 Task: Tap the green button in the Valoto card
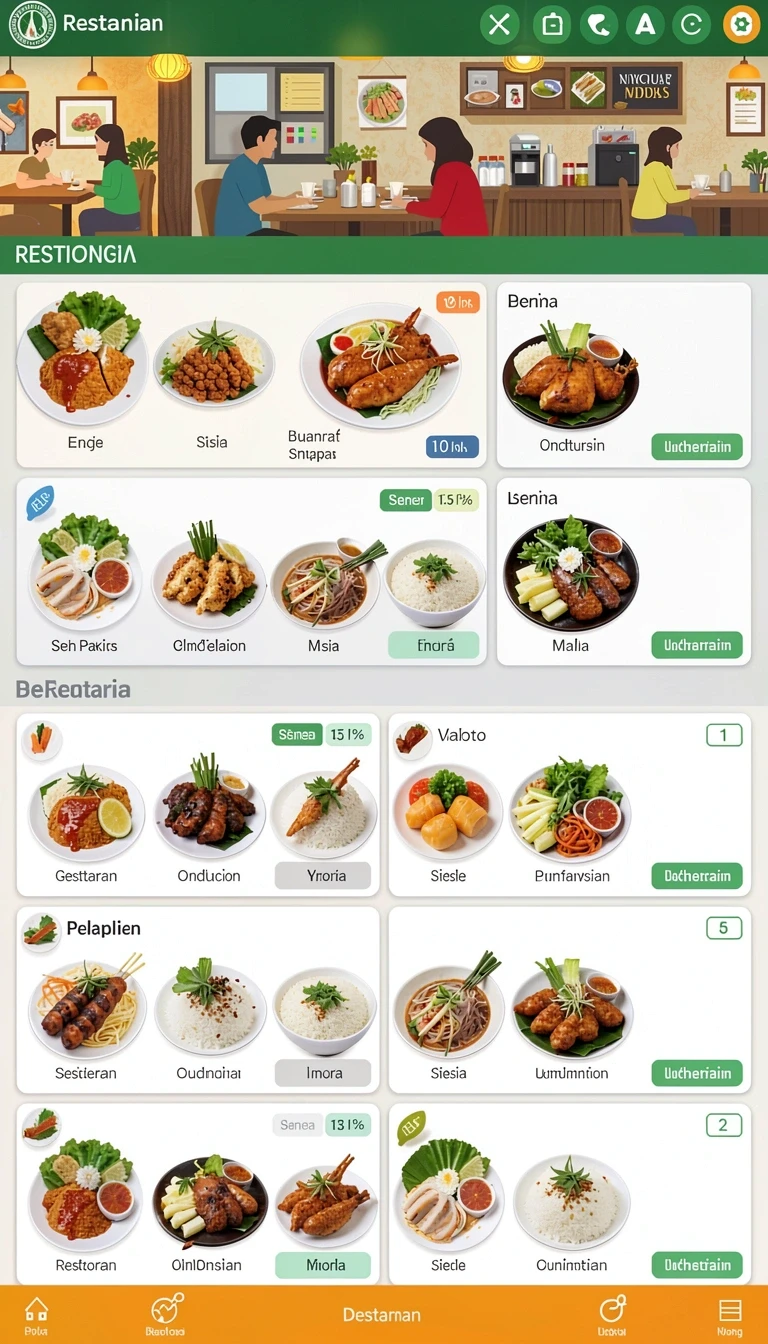point(697,876)
